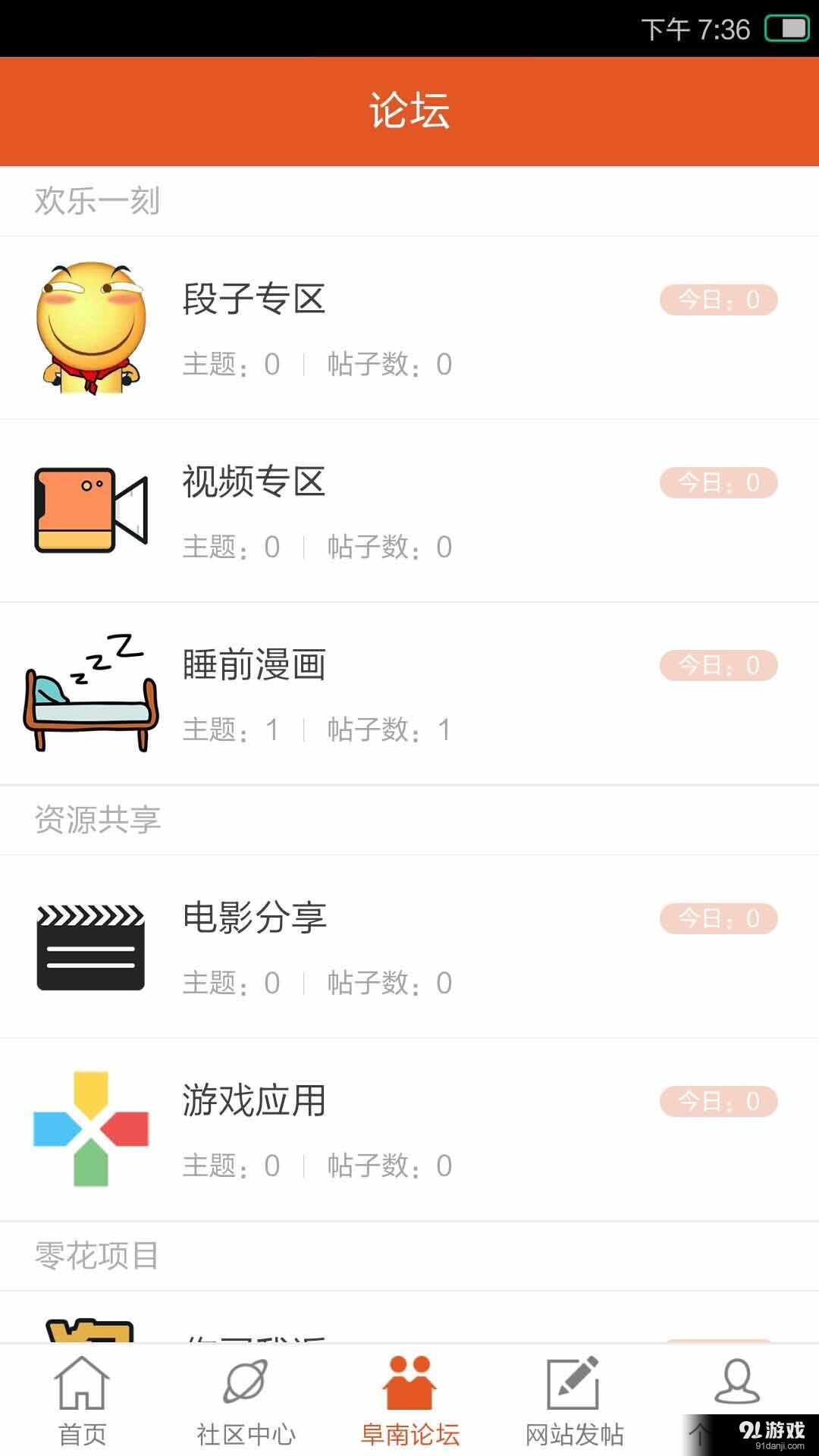Viewport: 819px width, 1456px height.
Task: Click the 零花项目 section header
Action: [x=97, y=1256]
